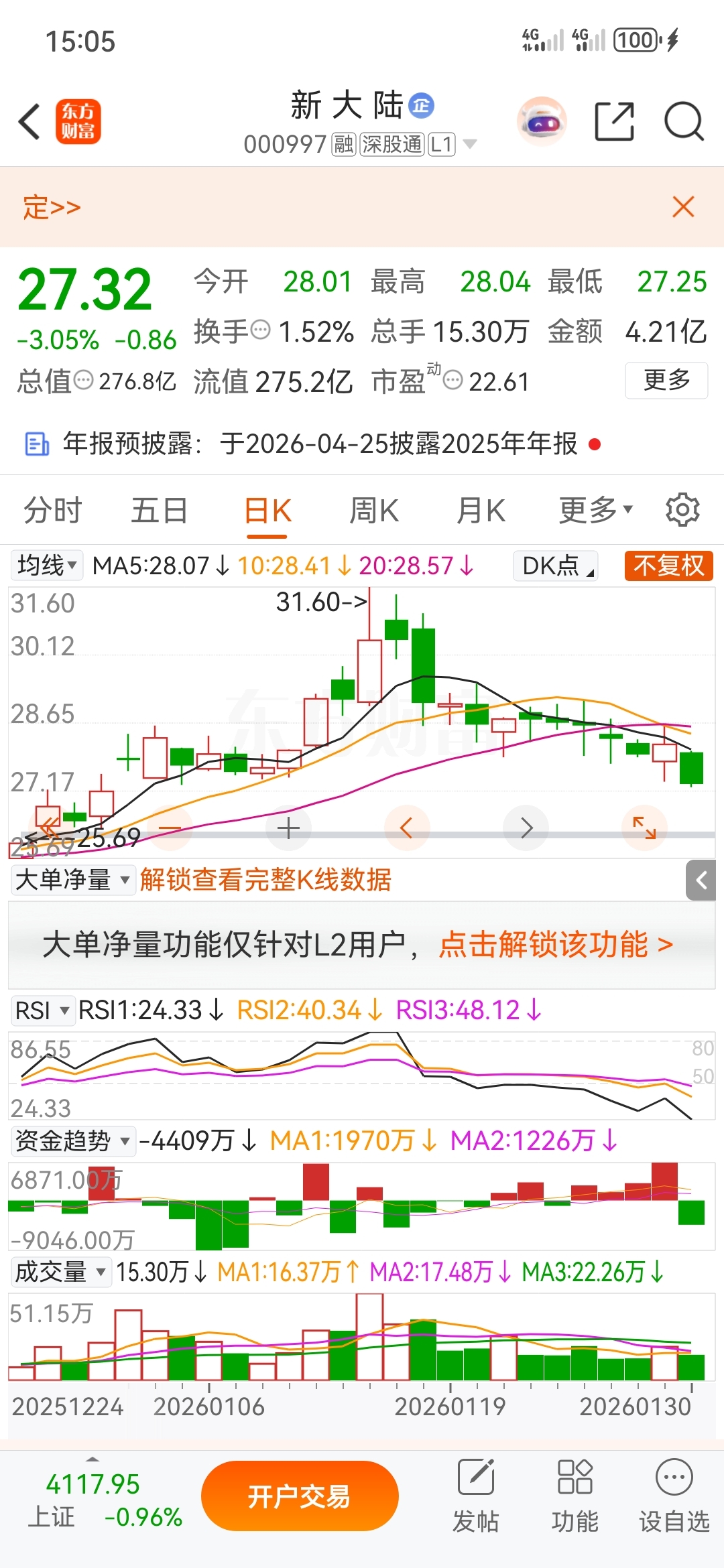Open the search magnifier icon
The height and width of the screenshot is (1568, 724).
[x=683, y=122]
